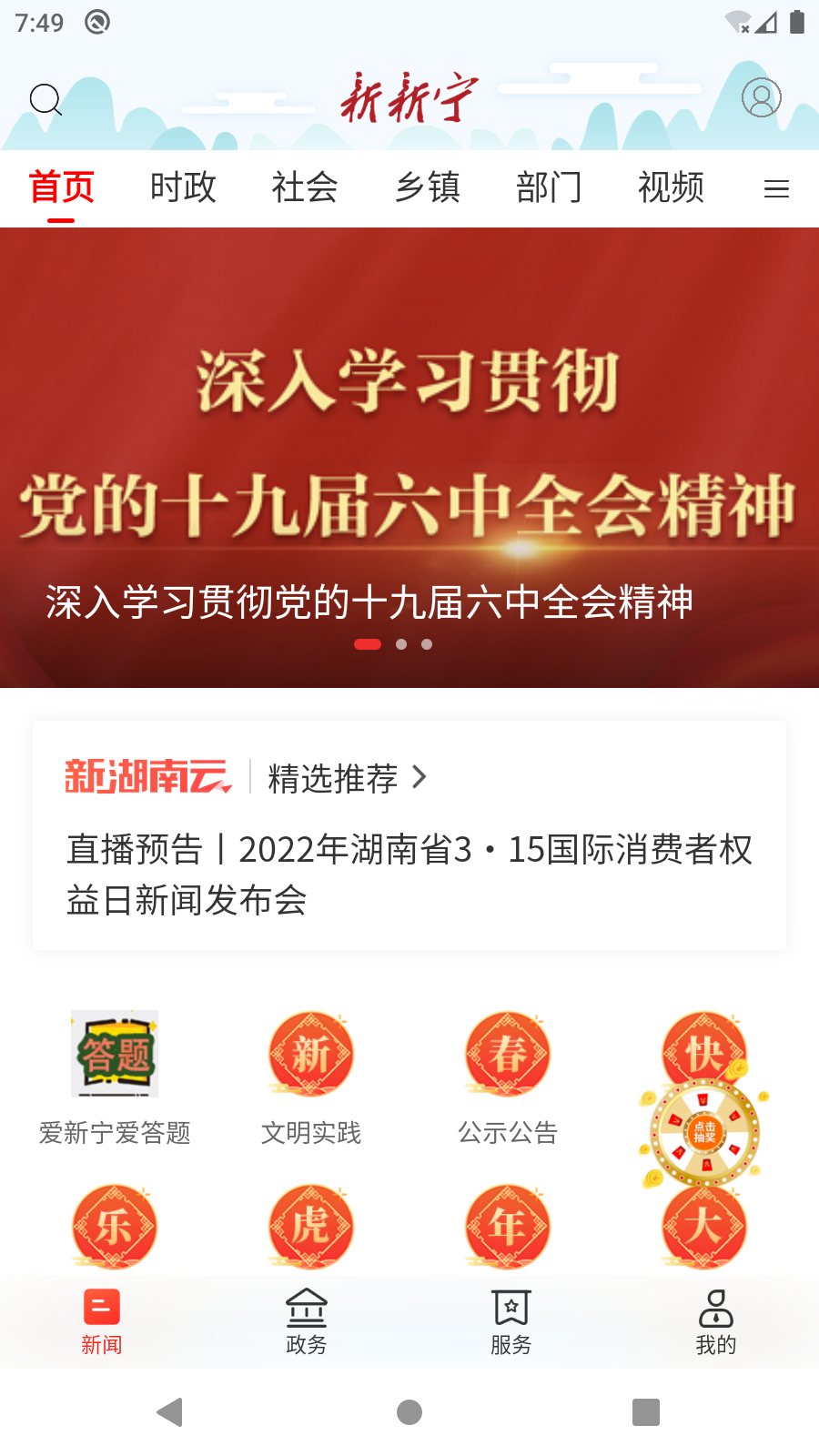This screenshot has height=1456, width=819.
Task: Open the search icon
Action: [x=45, y=99]
